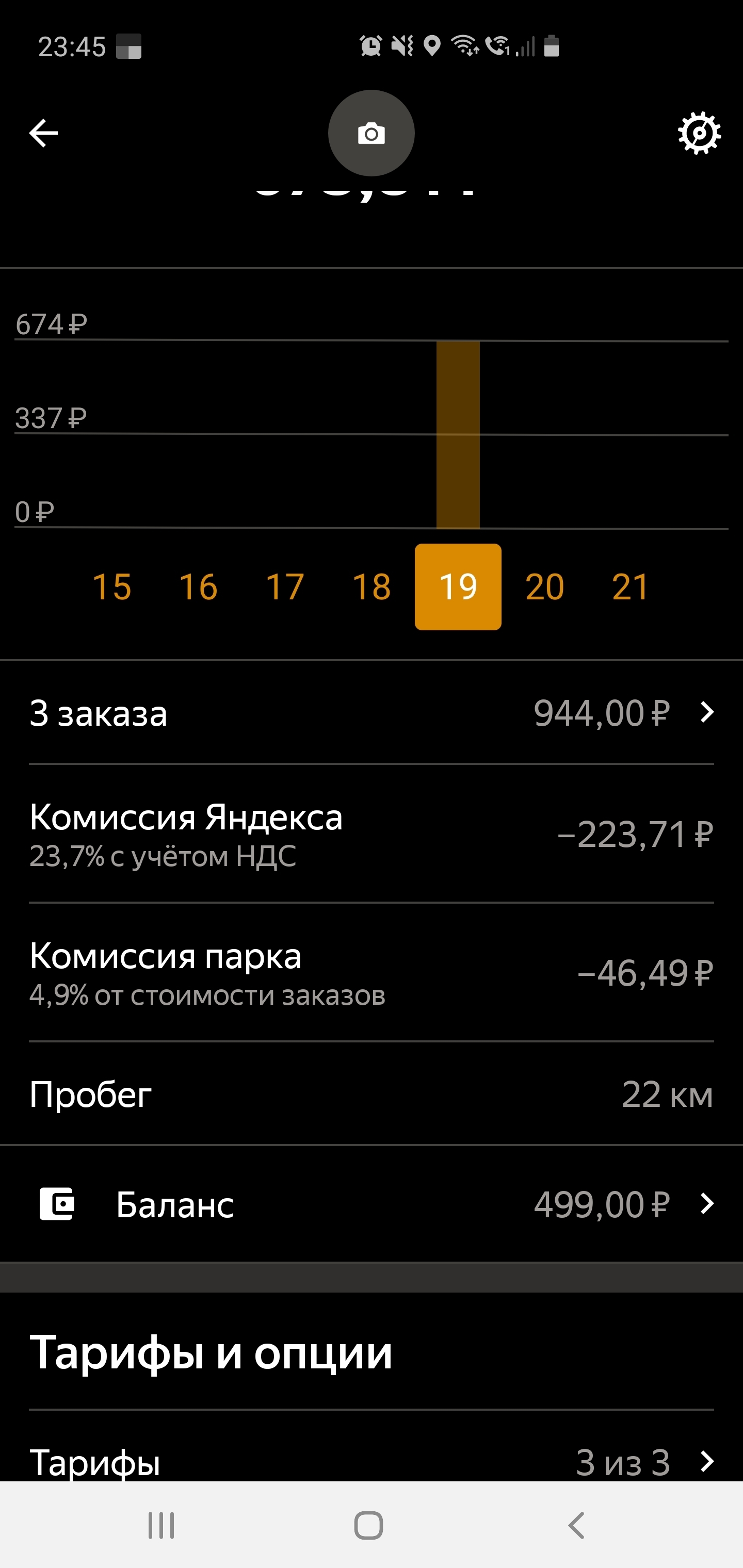
Task: Choose day 20 in the date strip
Action: pos(544,587)
